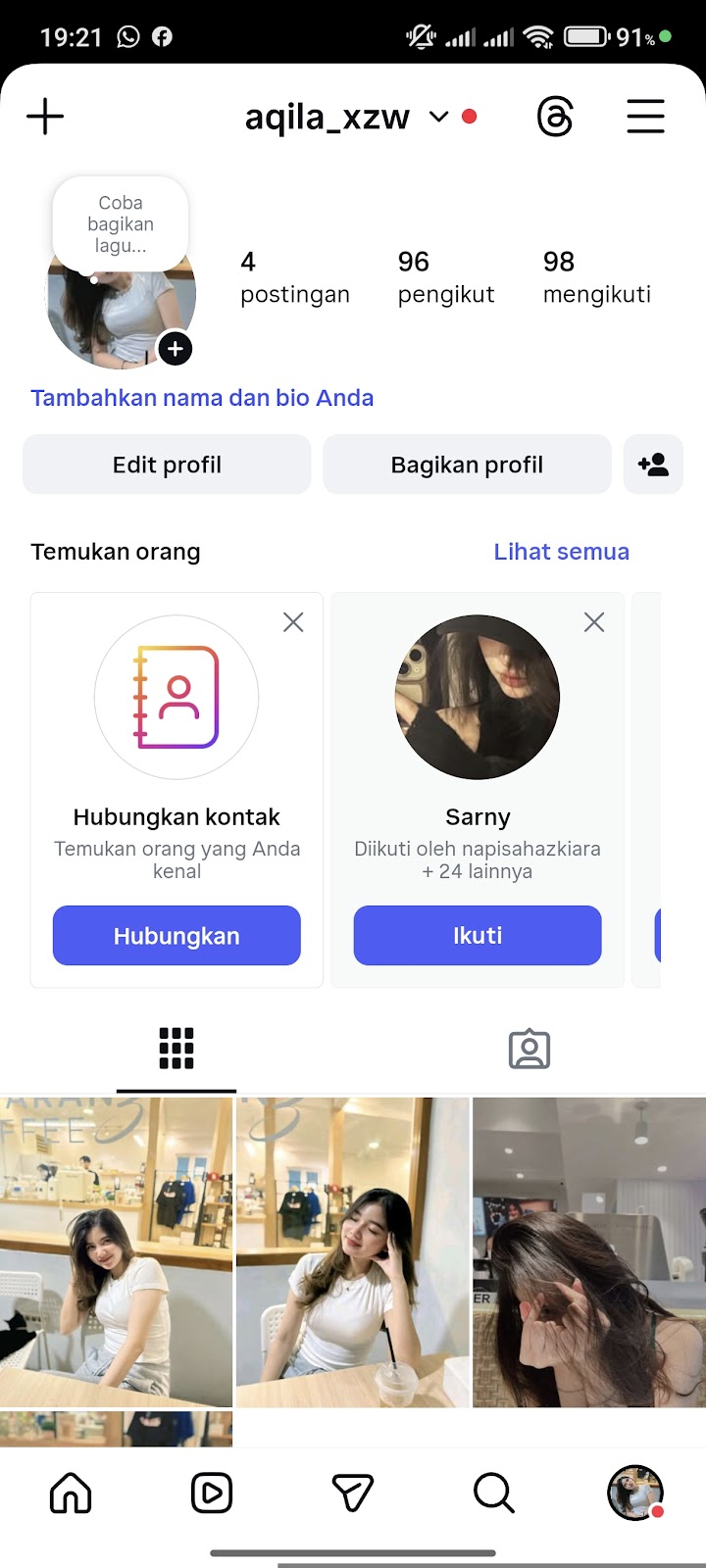Tap the plus icon to create content
The width and height of the screenshot is (706, 1568).
coord(45,117)
